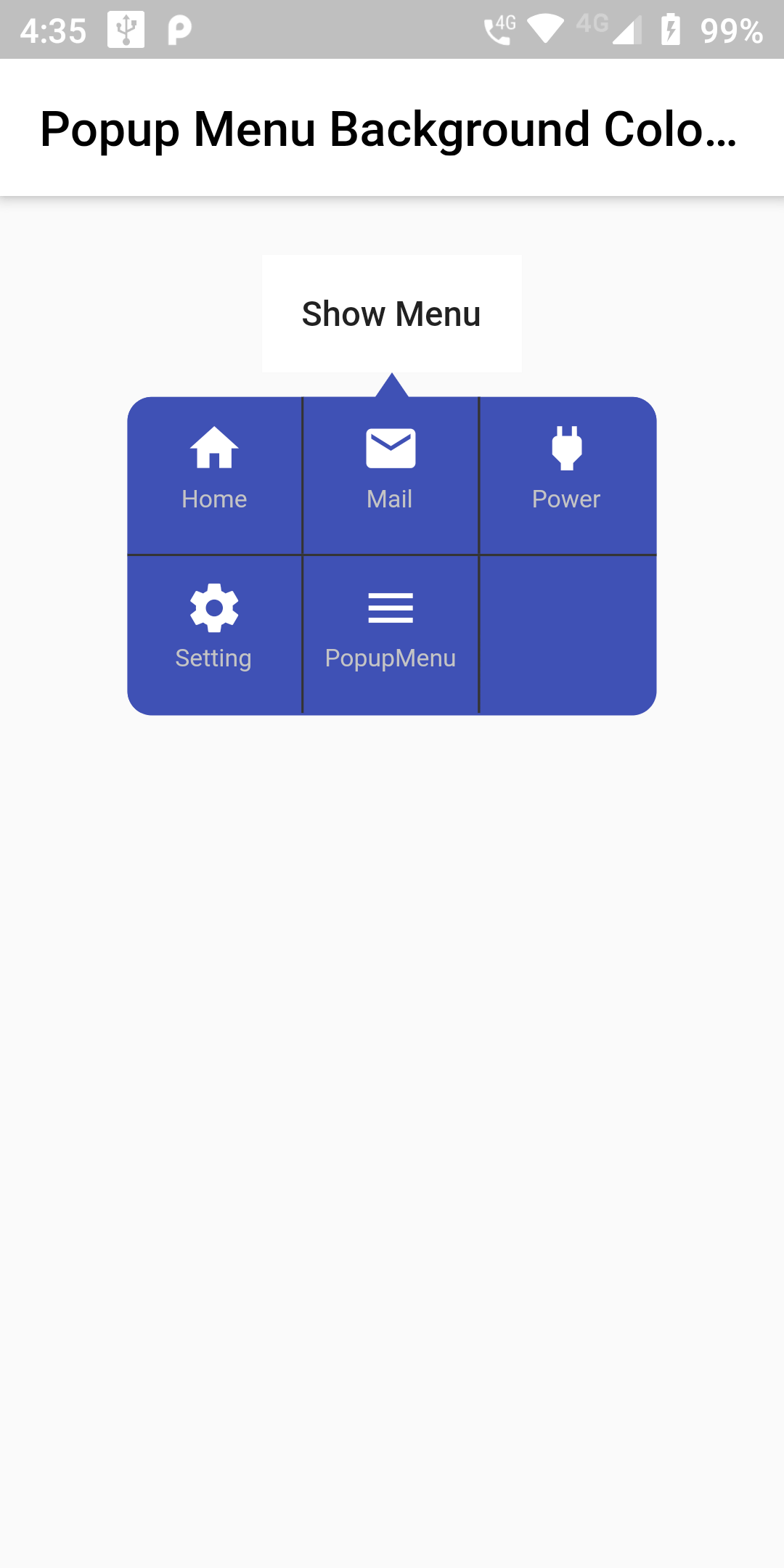Image resolution: width=784 pixels, height=1568 pixels.
Task: Tap the Setting label text
Action: pos(213,658)
